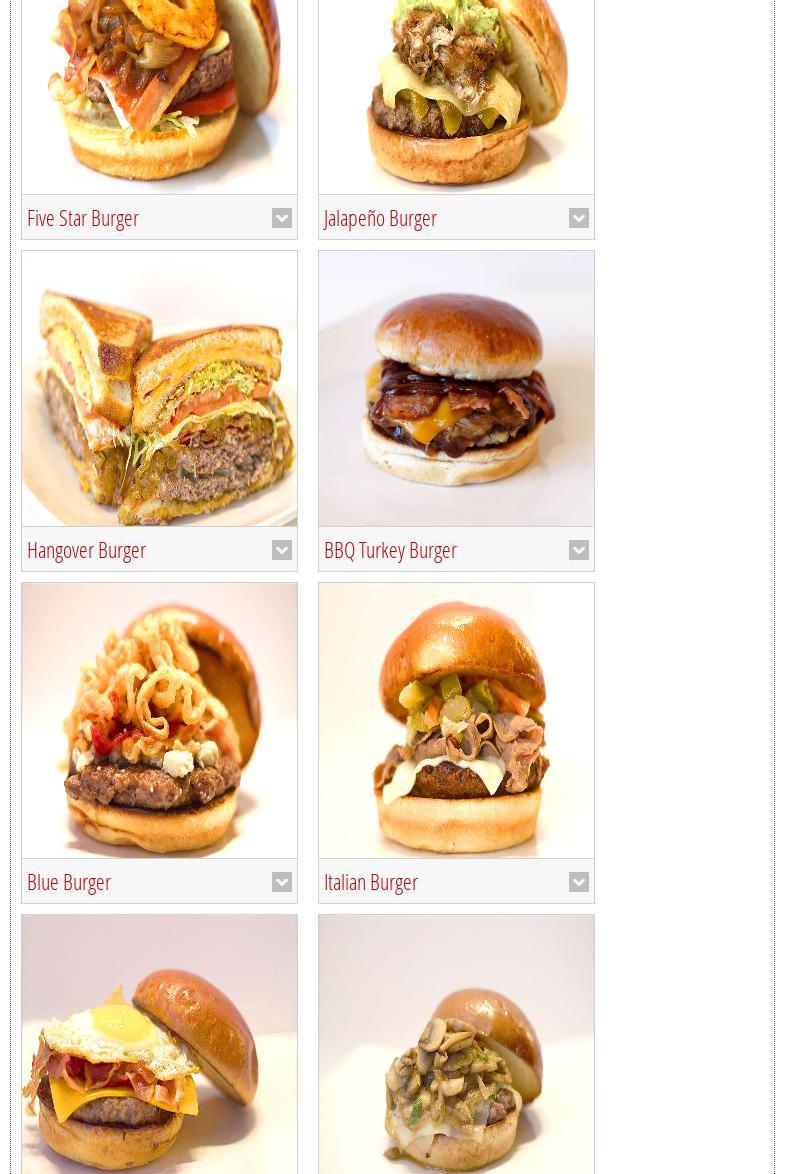This screenshot has height=1174, width=785.
Task: Select the Blue Burger name link
Action: [x=69, y=882]
